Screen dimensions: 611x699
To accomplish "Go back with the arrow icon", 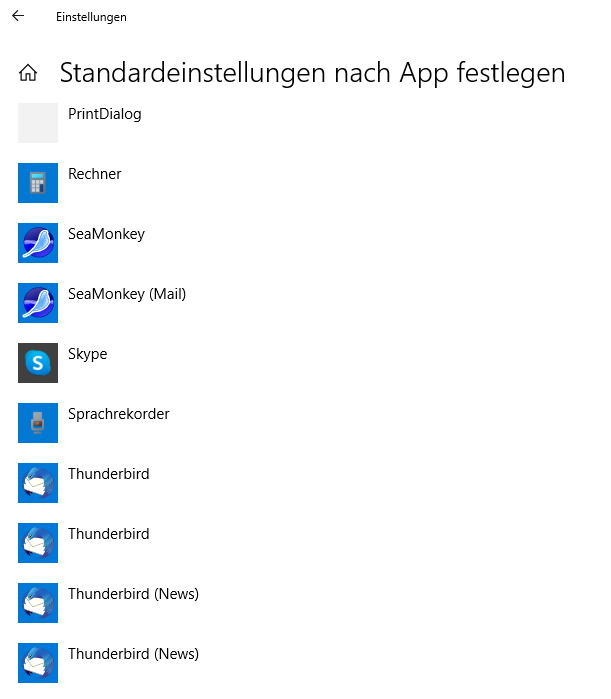I will pos(18,16).
